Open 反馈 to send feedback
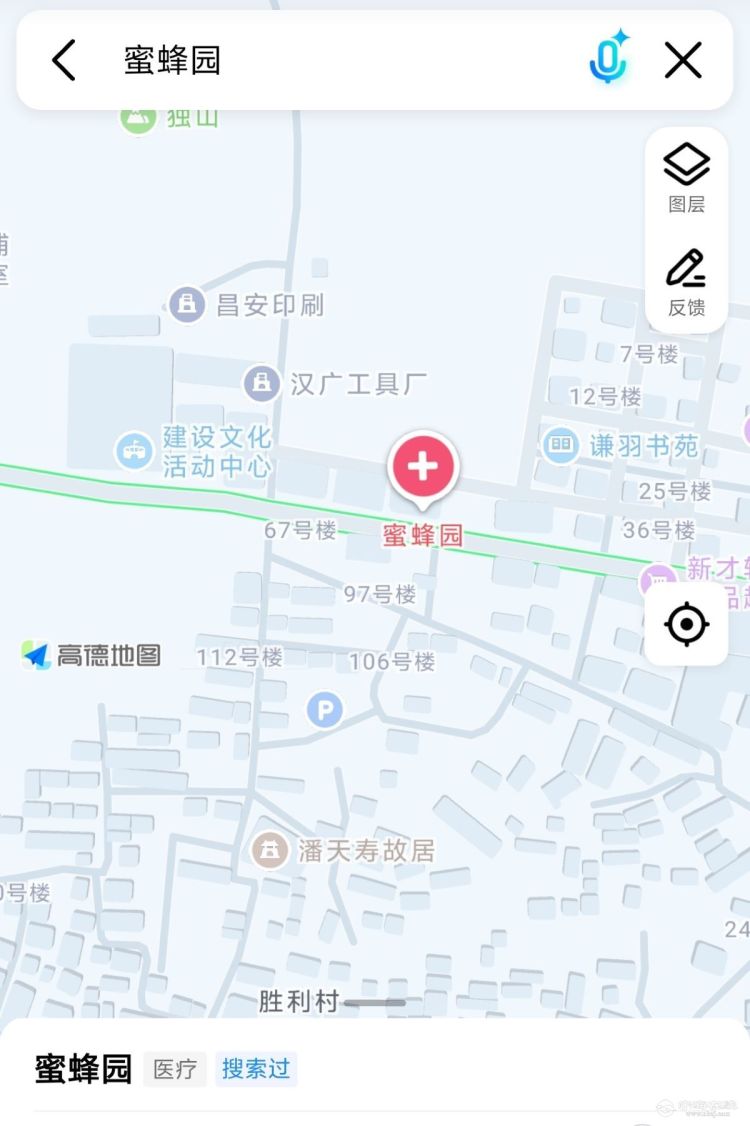Screen dimensions: 750x1126 click(686, 283)
